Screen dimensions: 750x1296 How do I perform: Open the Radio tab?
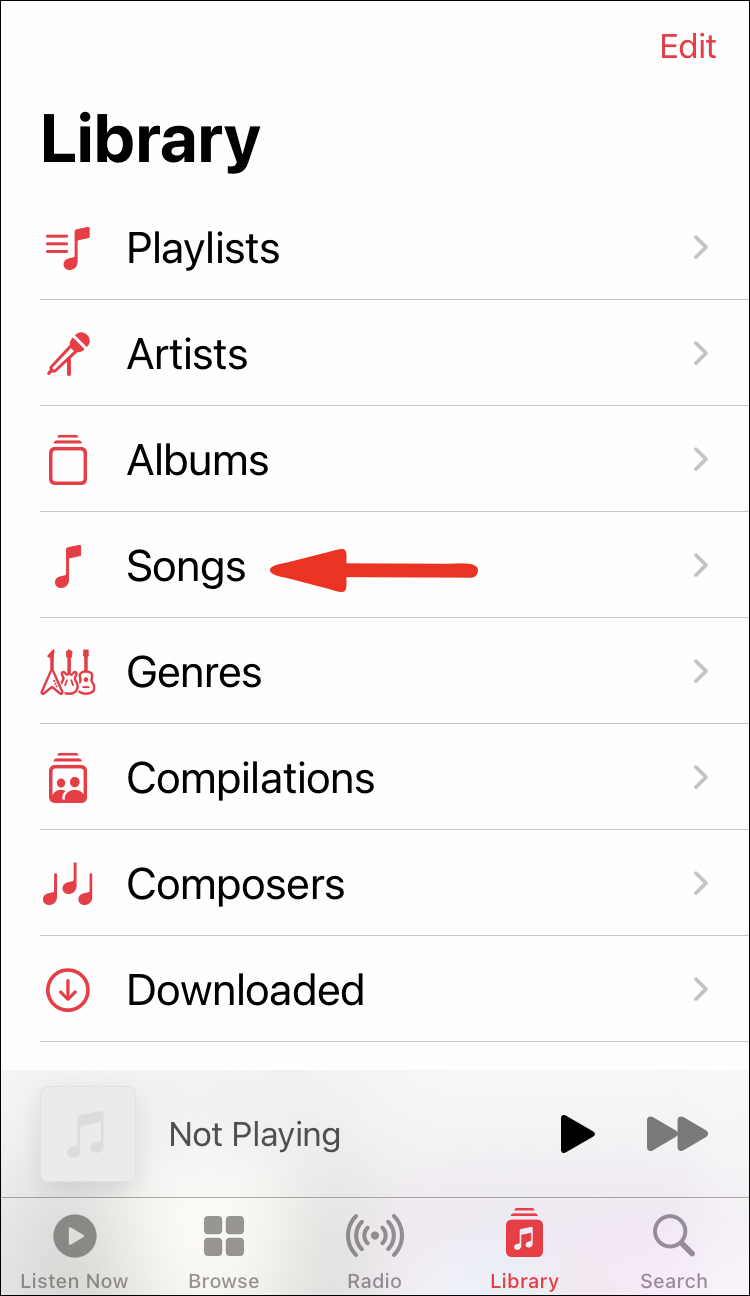[374, 1250]
